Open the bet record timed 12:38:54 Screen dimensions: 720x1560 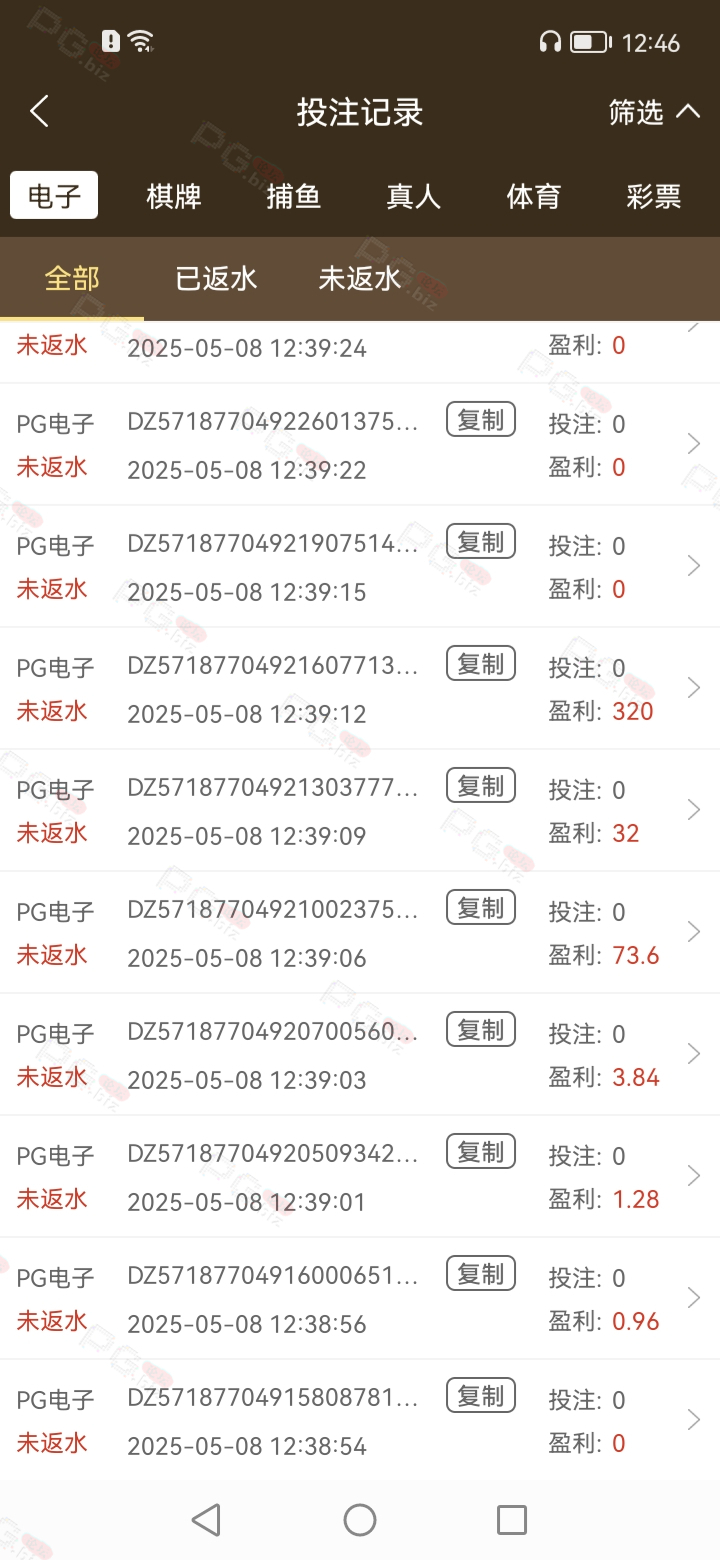[x=360, y=1420]
